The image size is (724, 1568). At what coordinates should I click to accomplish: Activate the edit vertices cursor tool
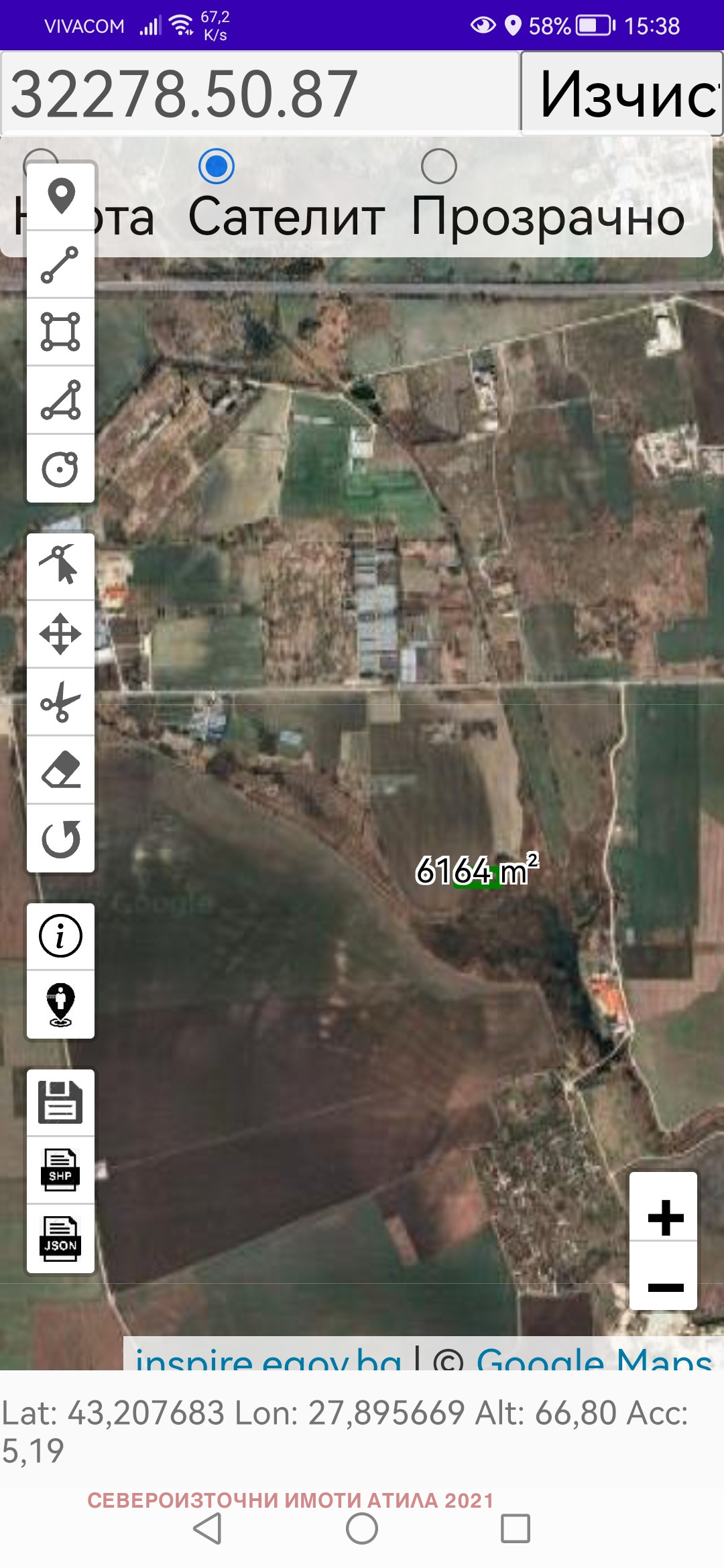click(x=60, y=566)
